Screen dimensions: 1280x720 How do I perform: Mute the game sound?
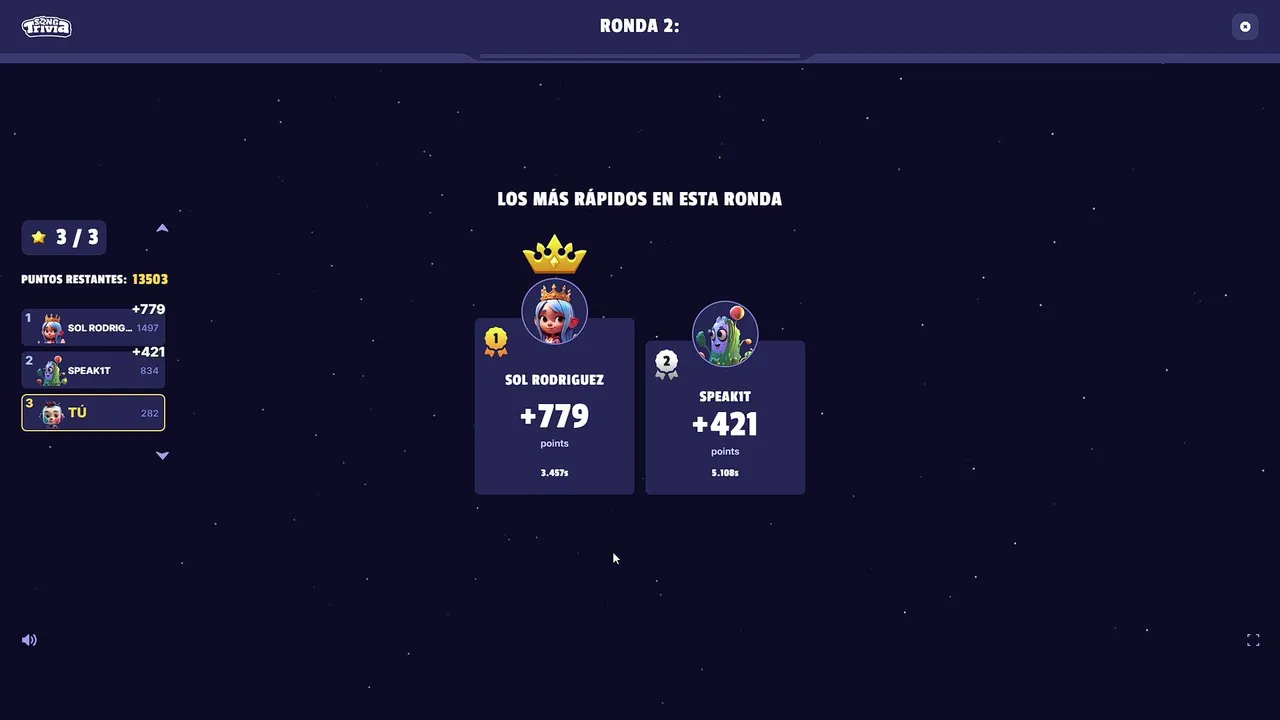29,640
